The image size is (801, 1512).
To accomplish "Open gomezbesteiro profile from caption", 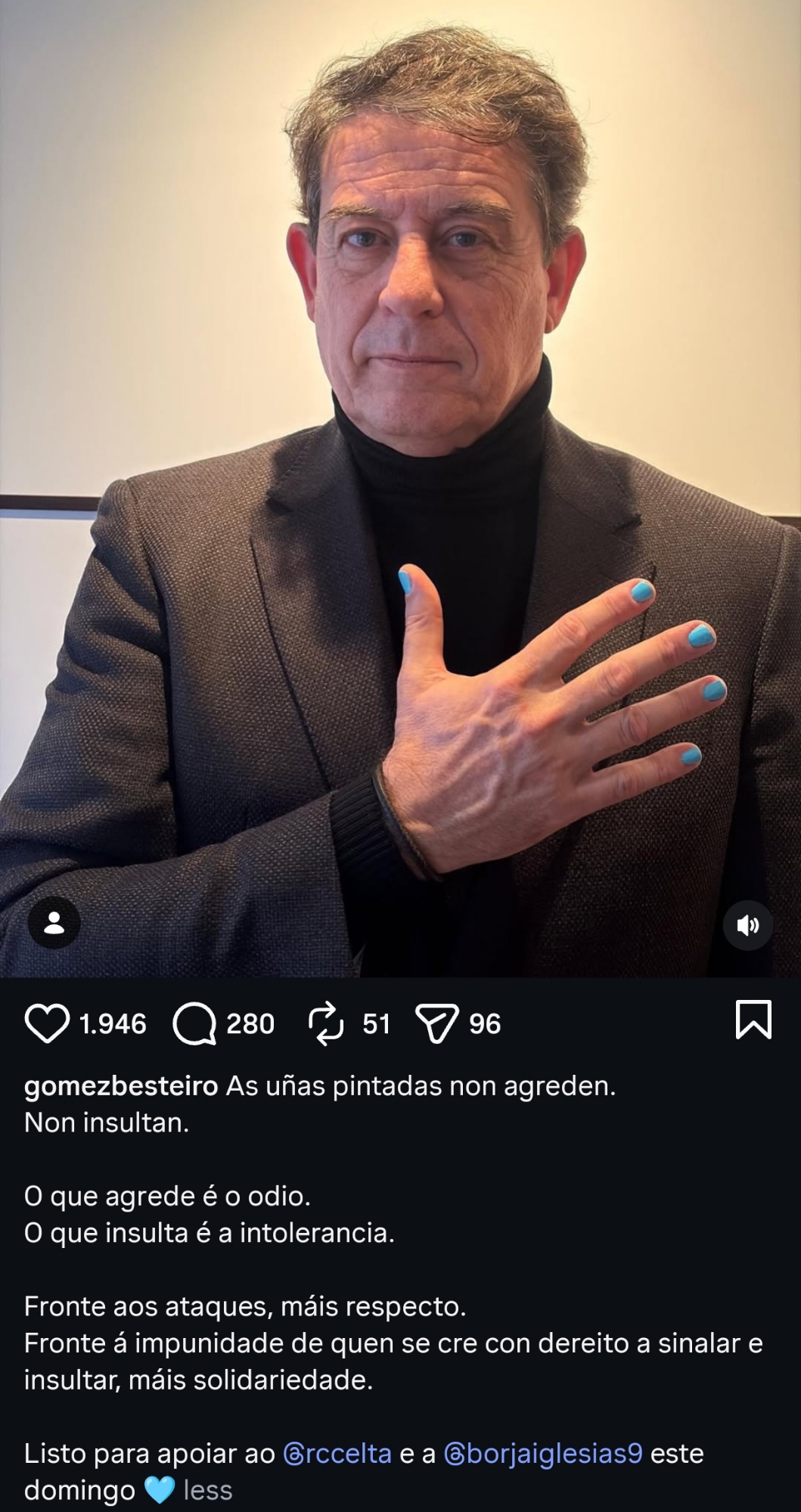I will [121, 1086].
